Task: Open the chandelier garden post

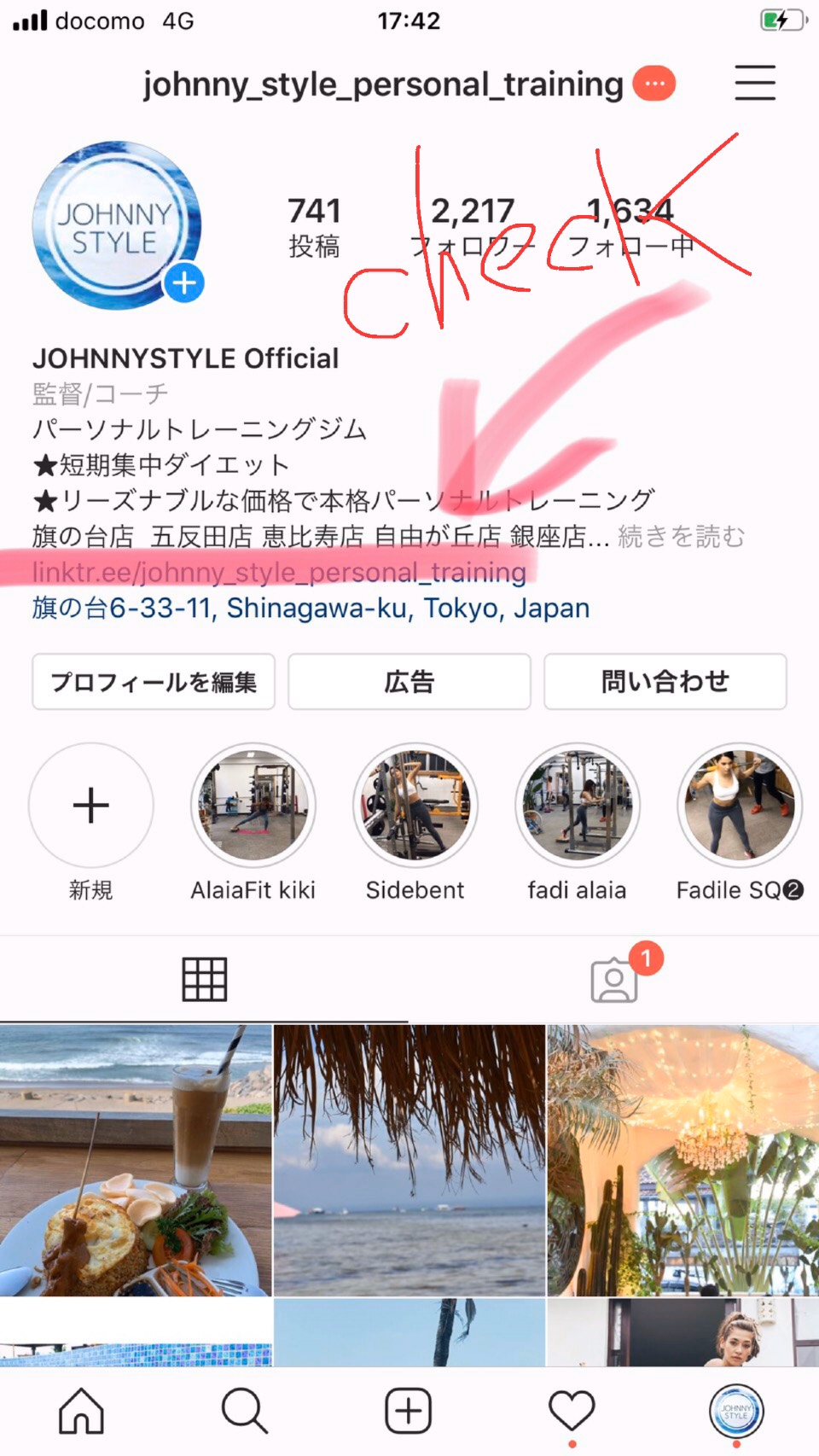Action: pyautogui.click(x=683, y=1161)
